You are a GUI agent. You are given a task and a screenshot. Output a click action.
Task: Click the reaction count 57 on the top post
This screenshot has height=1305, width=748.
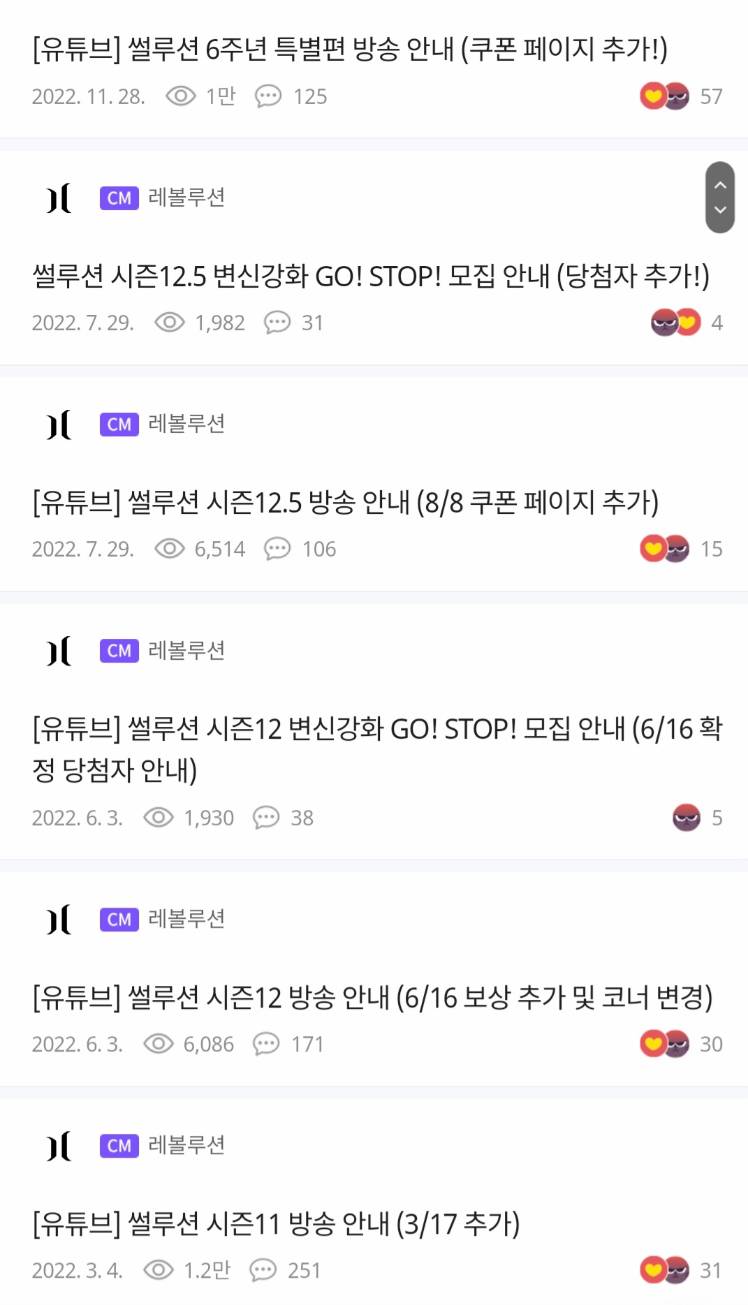click(711, 97)
